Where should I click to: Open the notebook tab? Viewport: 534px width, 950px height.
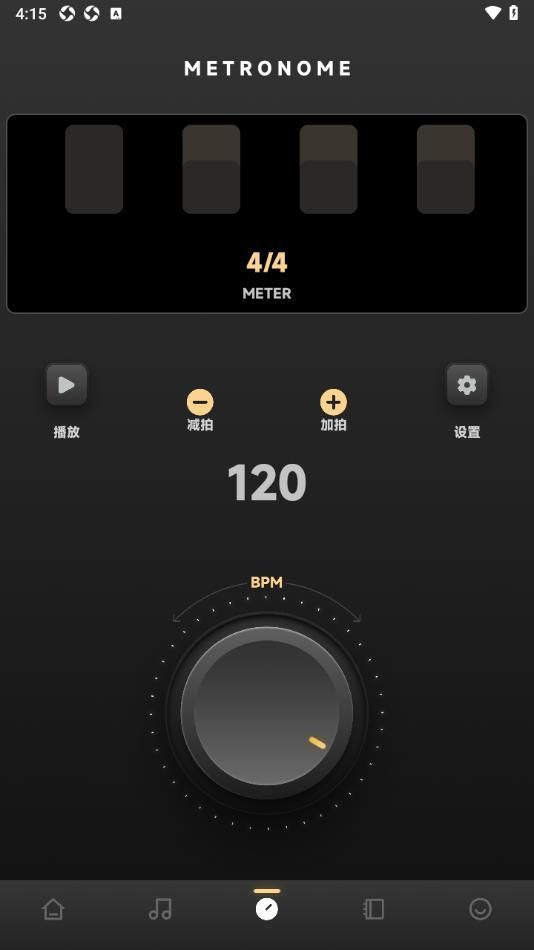(x=373, y=909)
